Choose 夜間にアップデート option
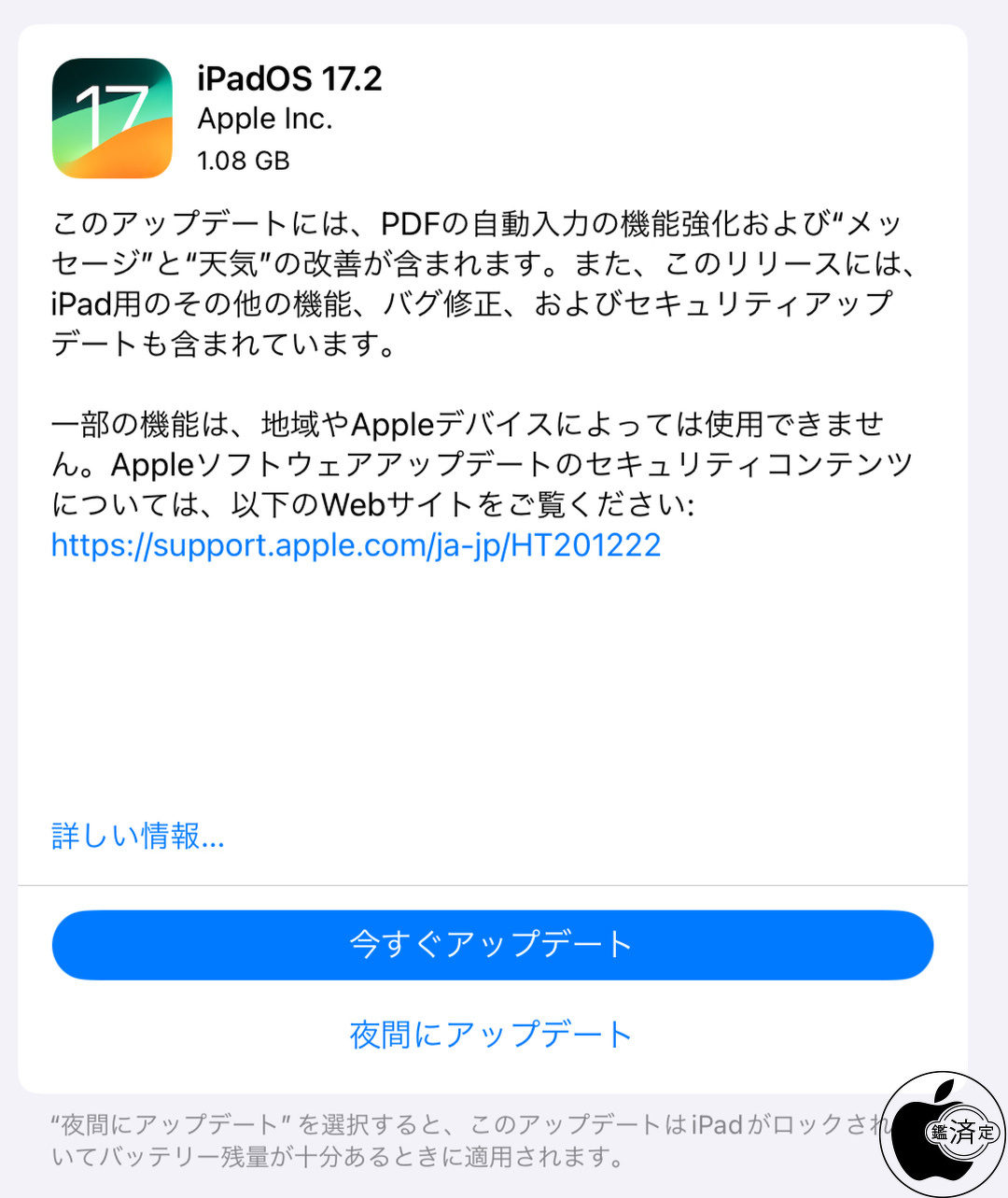1008x1198 pixels. coord(492,1035)
